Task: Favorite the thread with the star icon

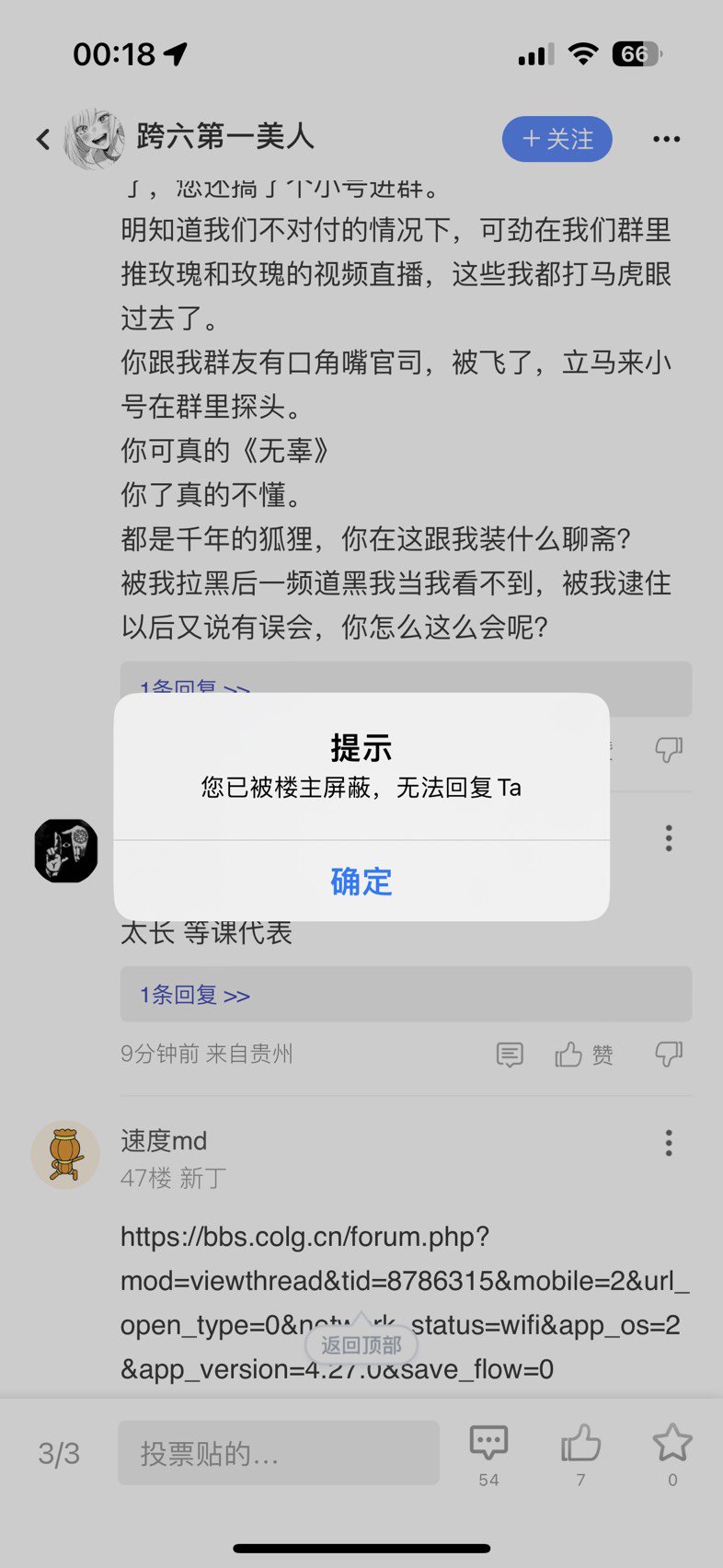Action: coord(672,1453)
